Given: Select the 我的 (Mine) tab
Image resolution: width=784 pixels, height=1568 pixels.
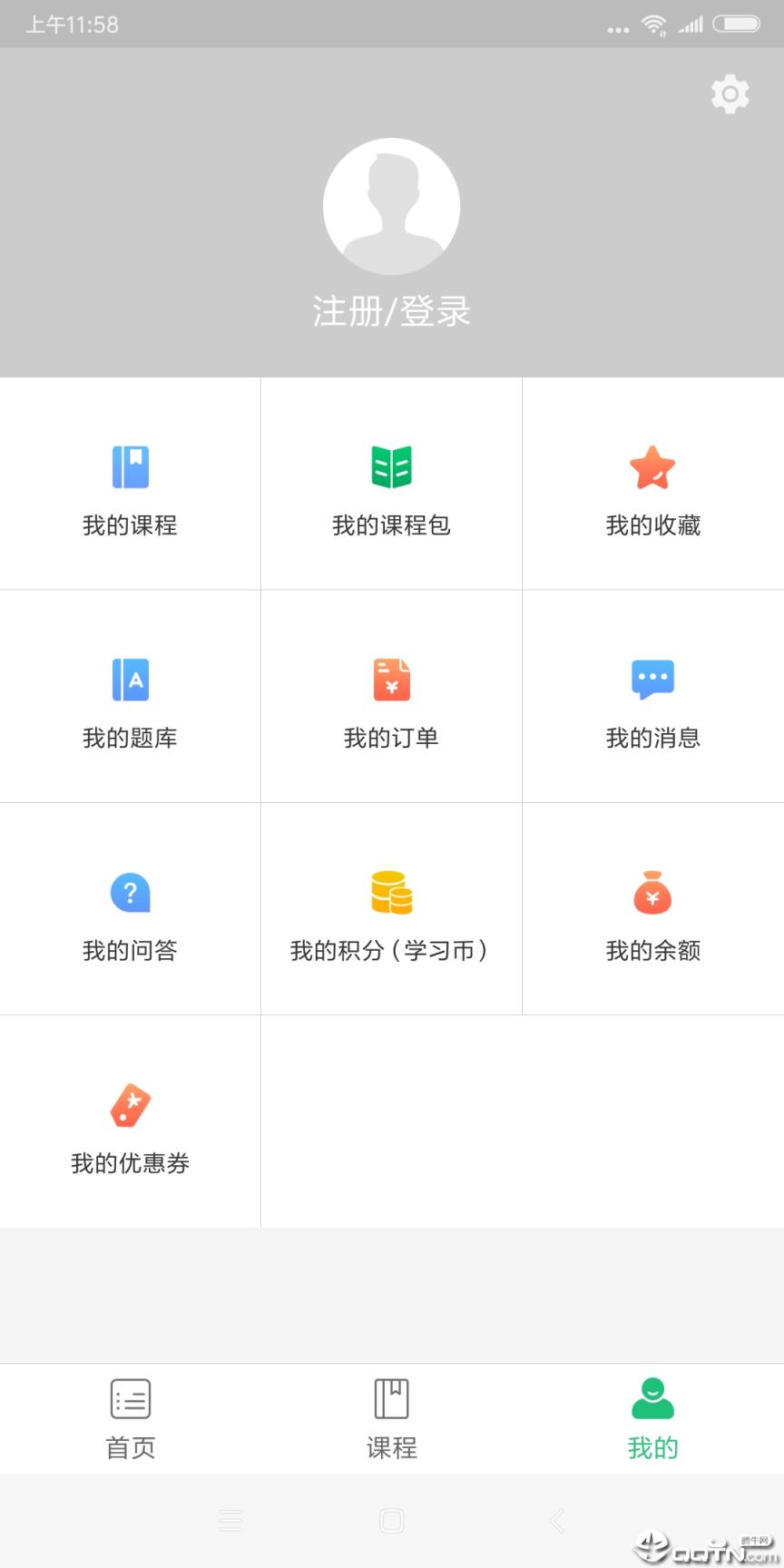Looking at the screenshot, I should 652,1418.
